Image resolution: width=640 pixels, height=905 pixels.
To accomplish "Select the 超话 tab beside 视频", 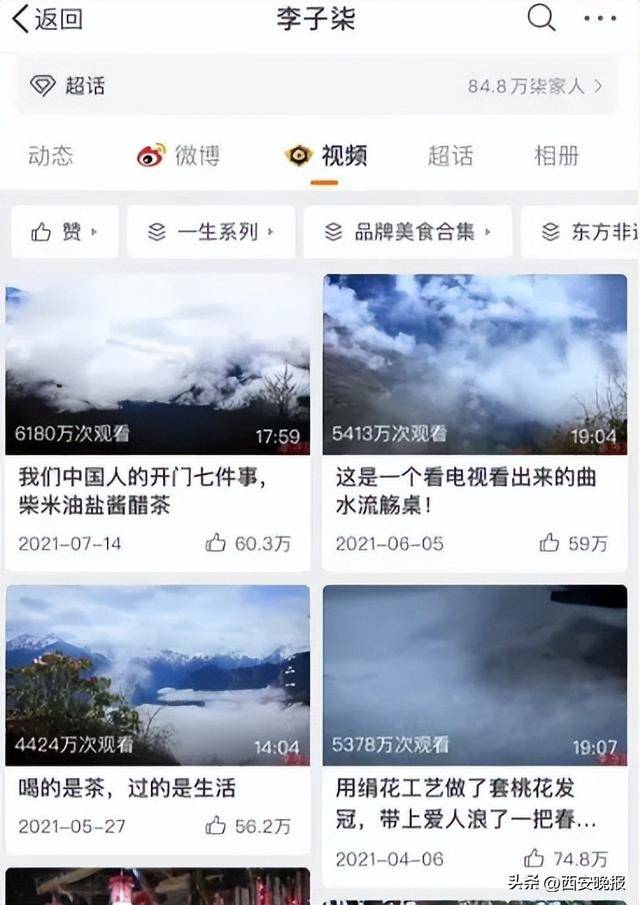I will (450, 155).
